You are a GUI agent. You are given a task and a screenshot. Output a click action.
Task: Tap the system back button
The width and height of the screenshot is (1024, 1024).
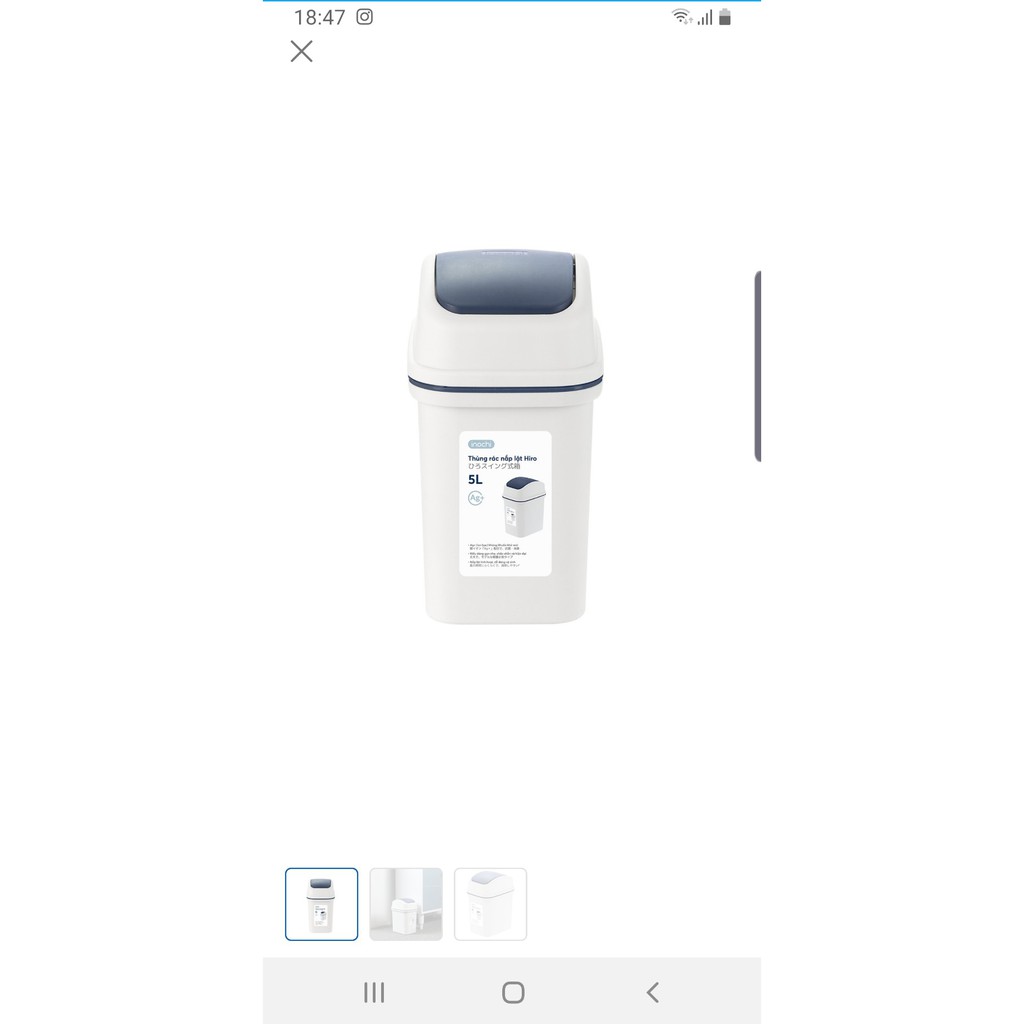(652, 992)
